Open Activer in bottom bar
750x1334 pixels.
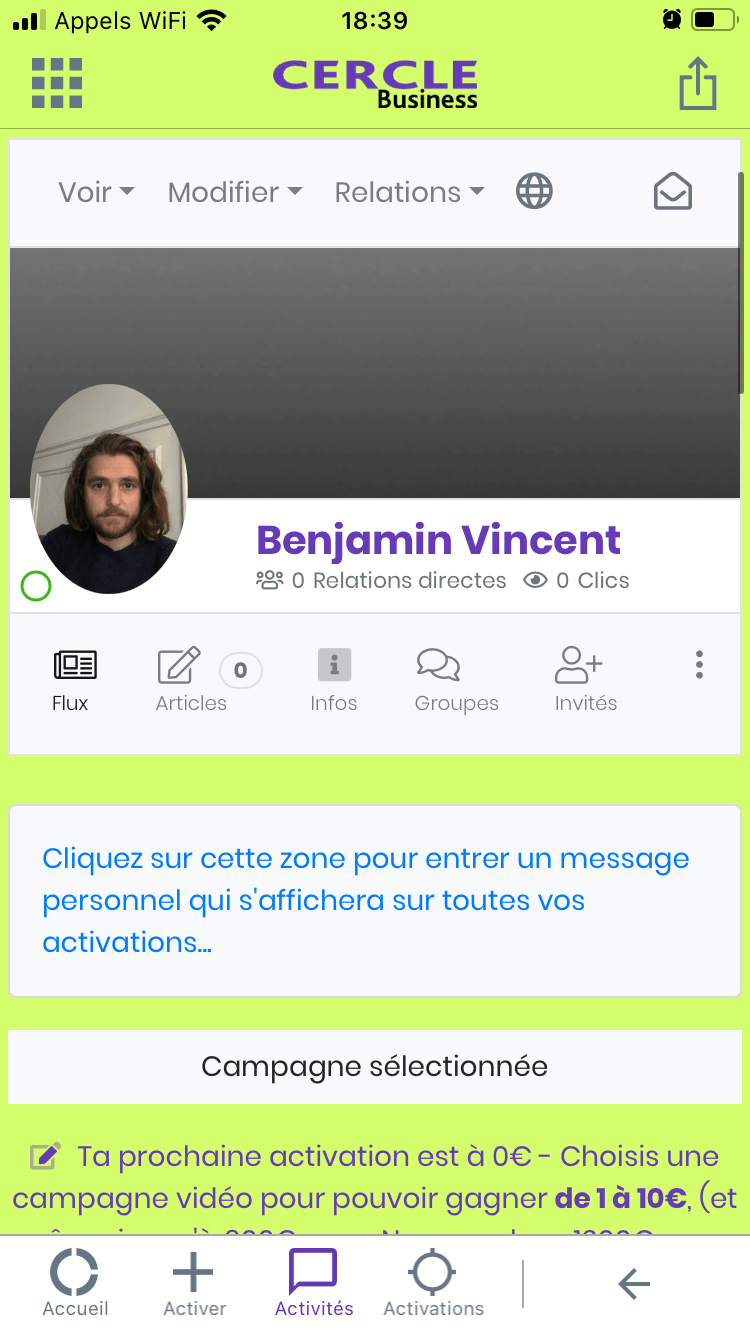click(194, 1285)
